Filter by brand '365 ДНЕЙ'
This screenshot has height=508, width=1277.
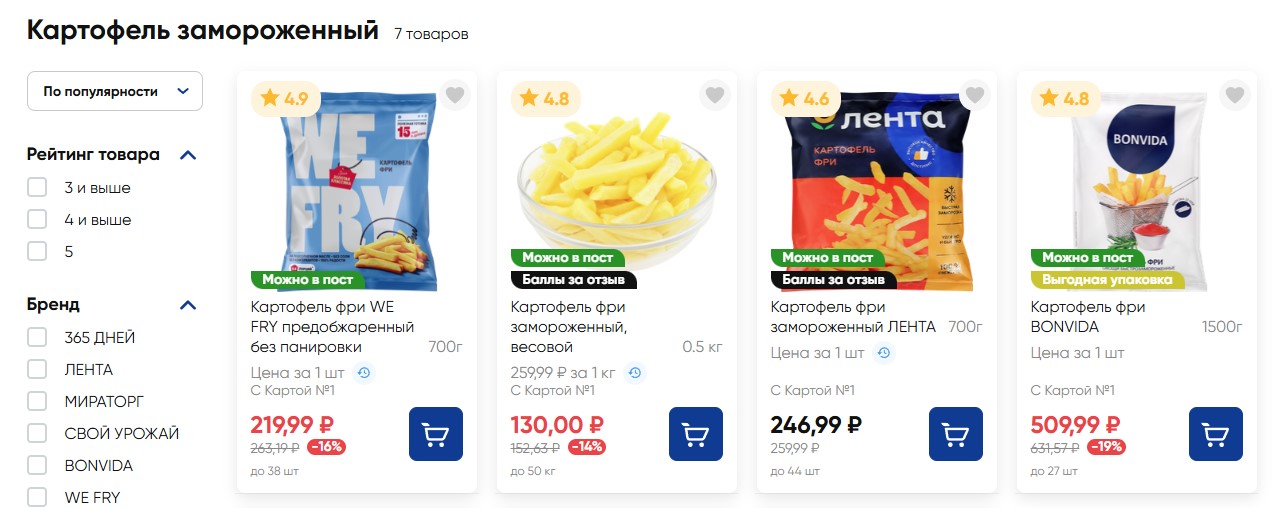tap(37, 338)
